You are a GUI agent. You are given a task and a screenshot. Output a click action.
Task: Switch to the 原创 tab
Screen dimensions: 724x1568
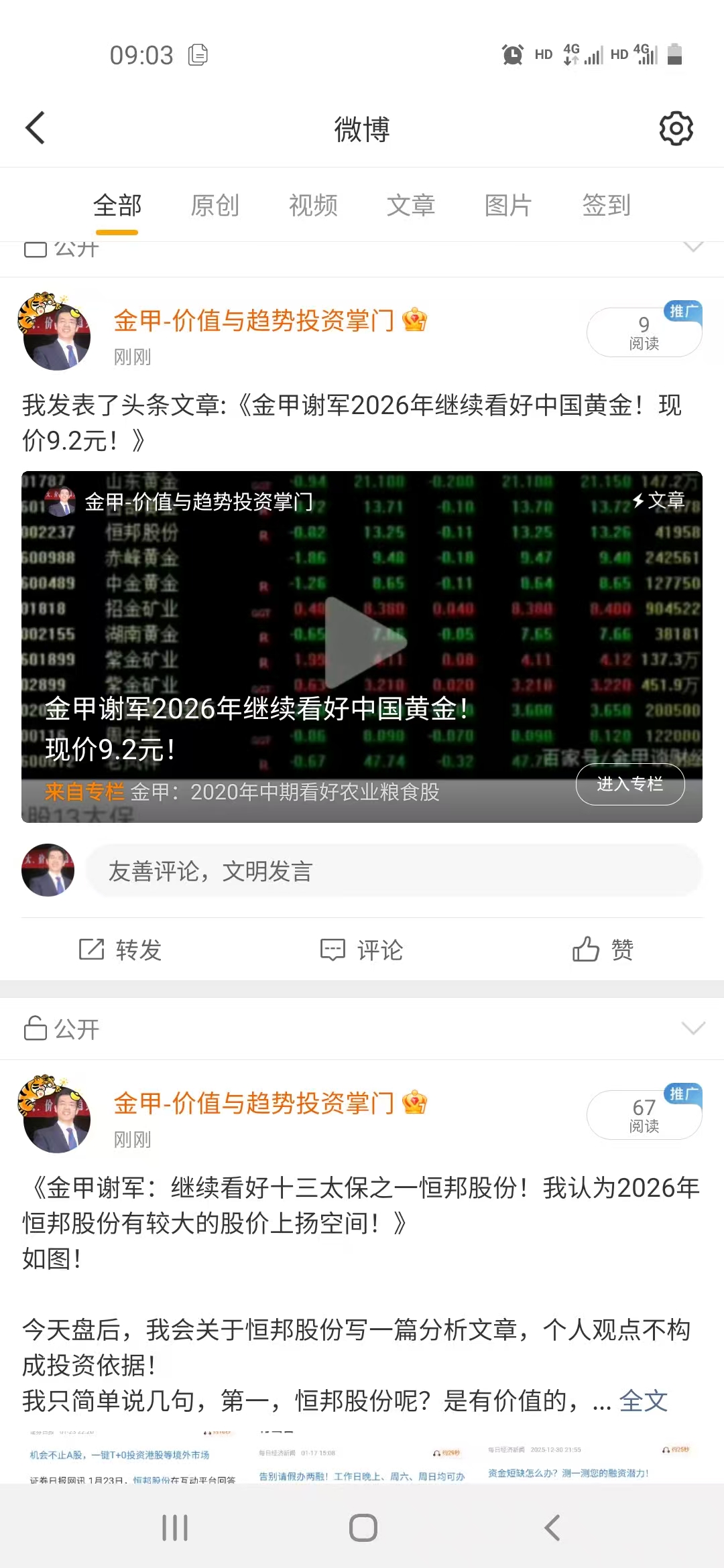[215, 205]
